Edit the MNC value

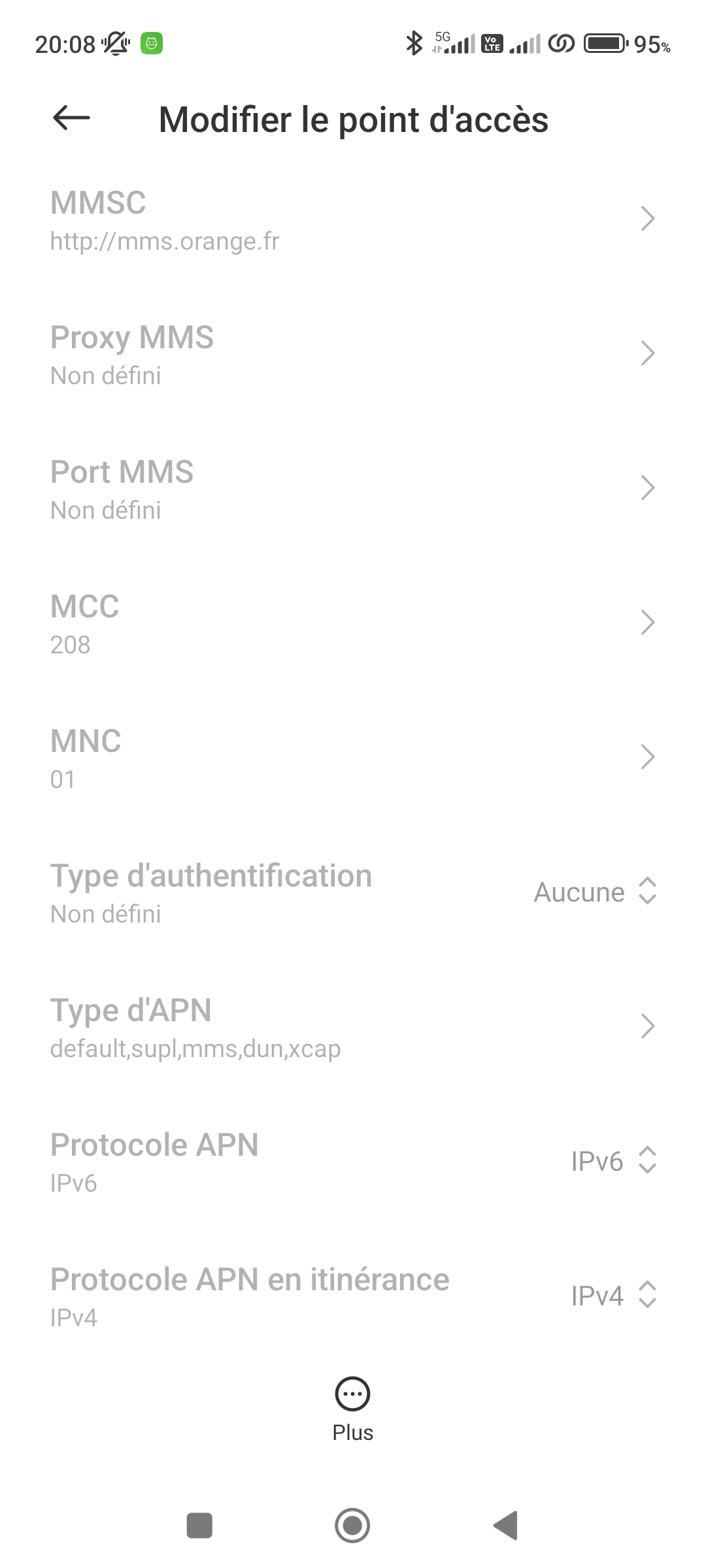pyautogui.click(x=353, y=758)
